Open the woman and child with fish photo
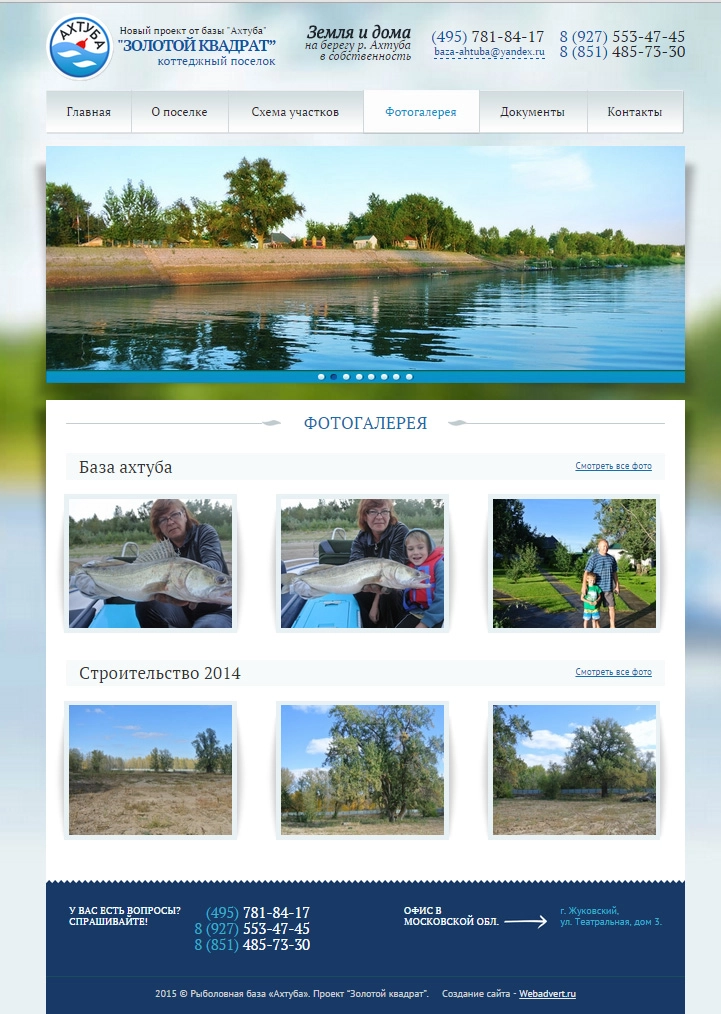721x1014 pixels. [362, 563]
